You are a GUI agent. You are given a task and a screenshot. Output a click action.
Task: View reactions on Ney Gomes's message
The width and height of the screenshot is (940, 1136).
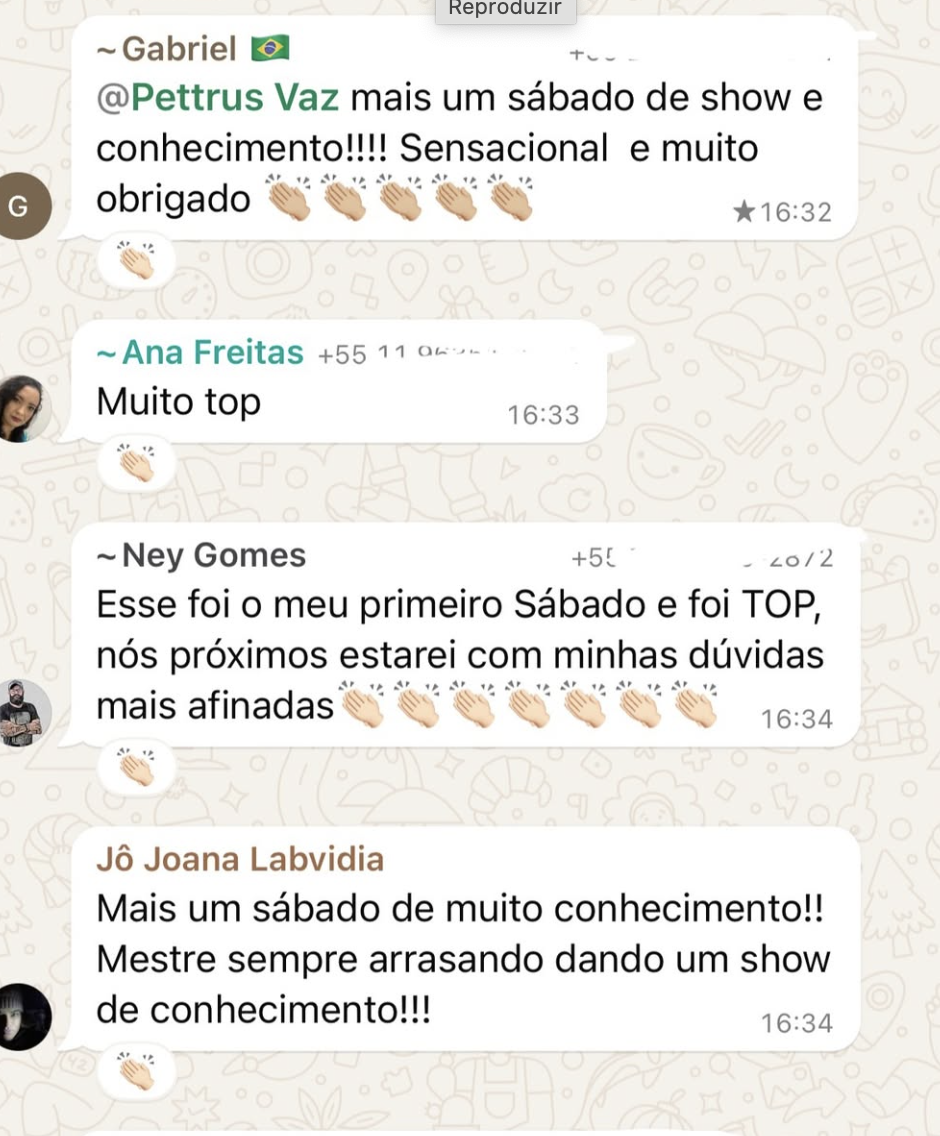[137, 768]
